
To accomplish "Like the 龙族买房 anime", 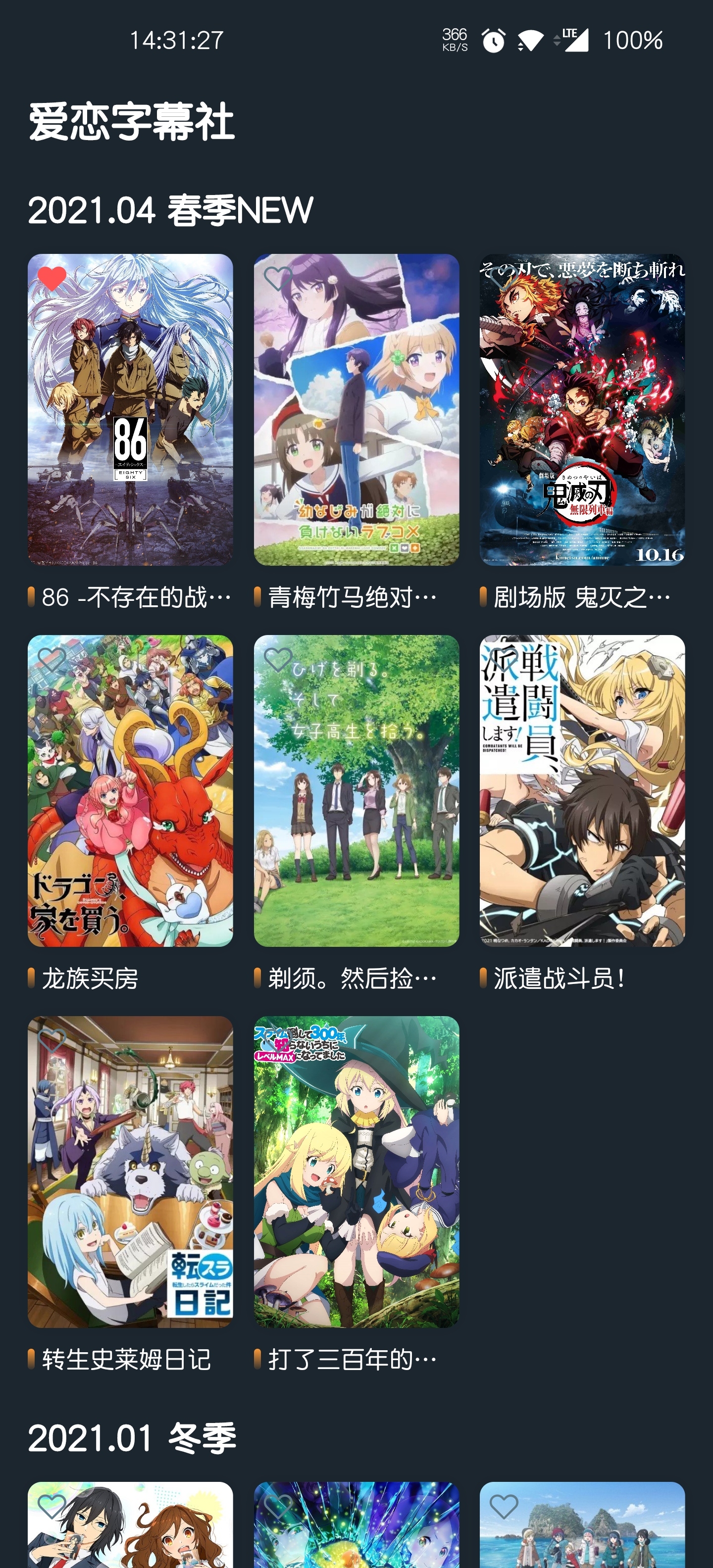I will tap(52, 660).
